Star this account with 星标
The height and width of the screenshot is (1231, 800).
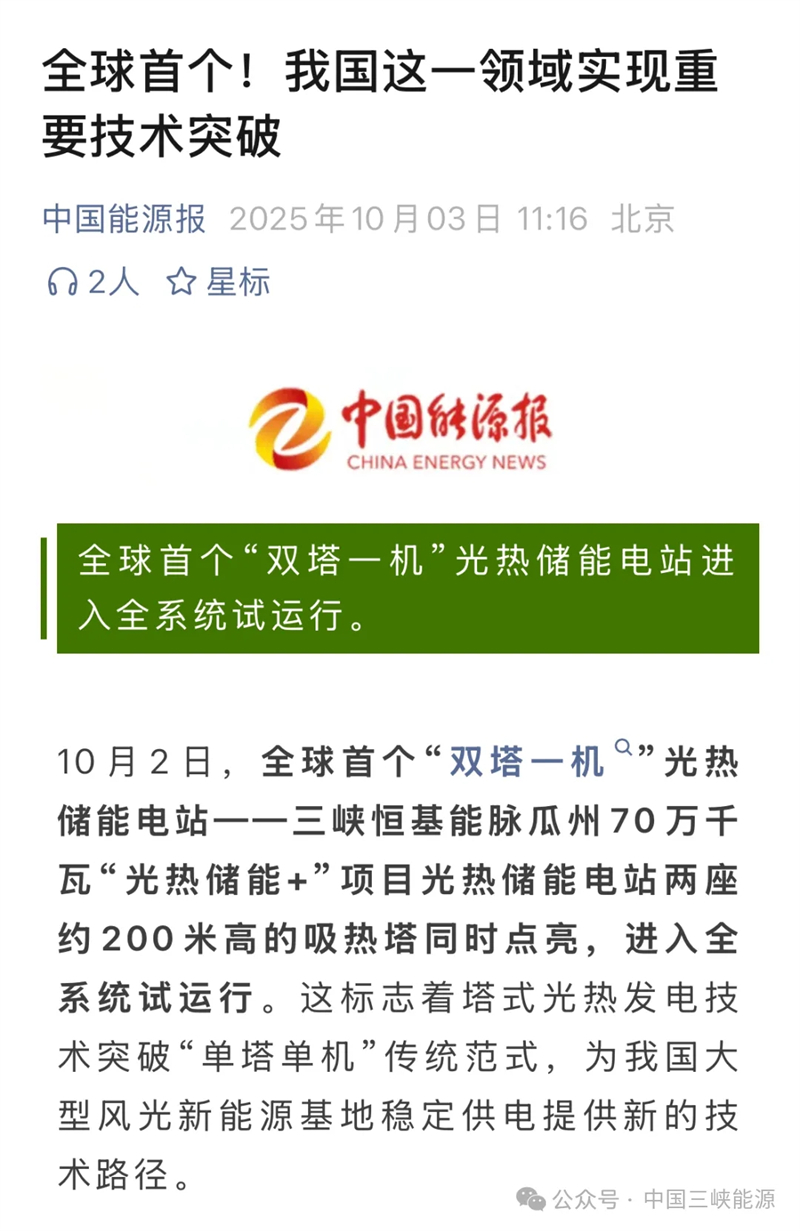click(x=218, y=282)
